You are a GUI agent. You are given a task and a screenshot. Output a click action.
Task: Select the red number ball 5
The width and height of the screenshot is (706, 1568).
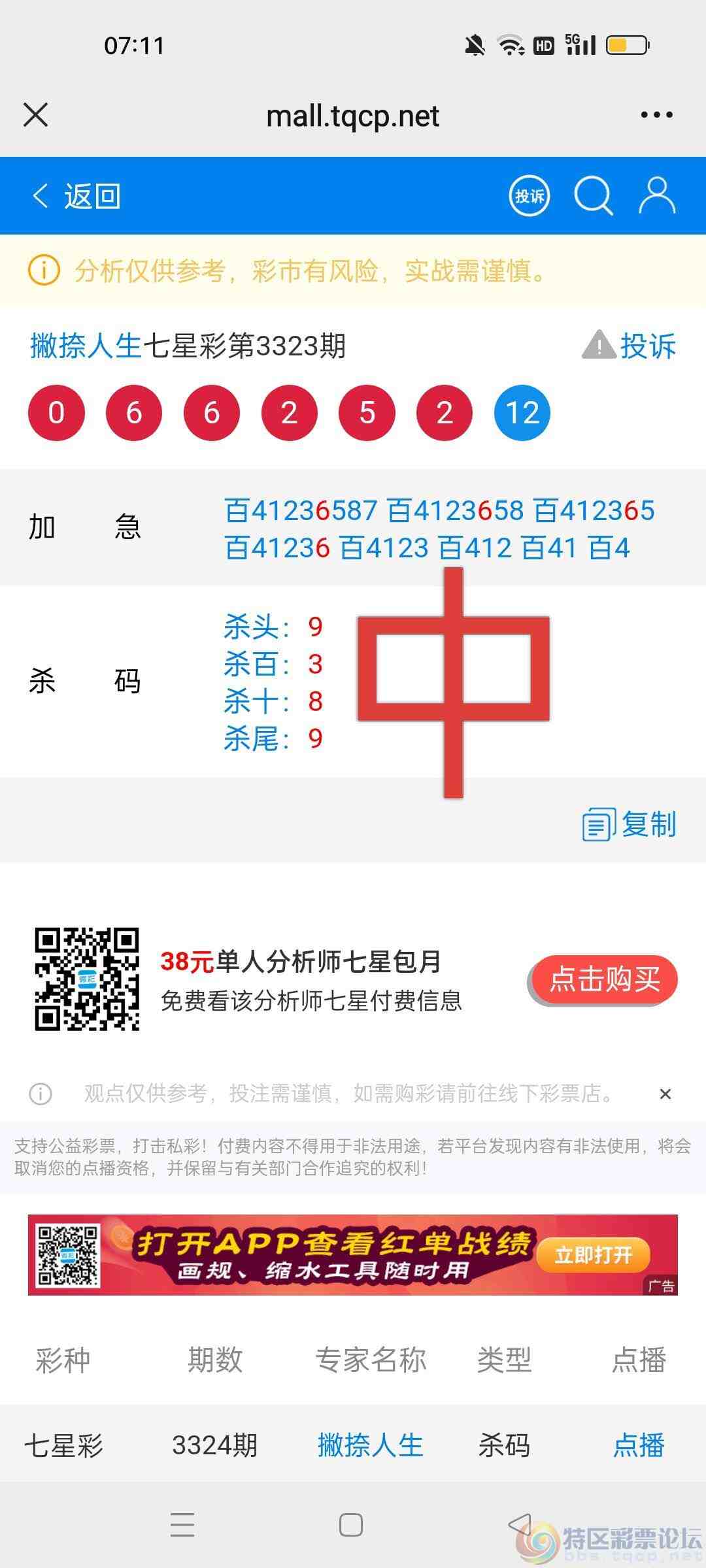pyautogui.click(x=366, y=412)
